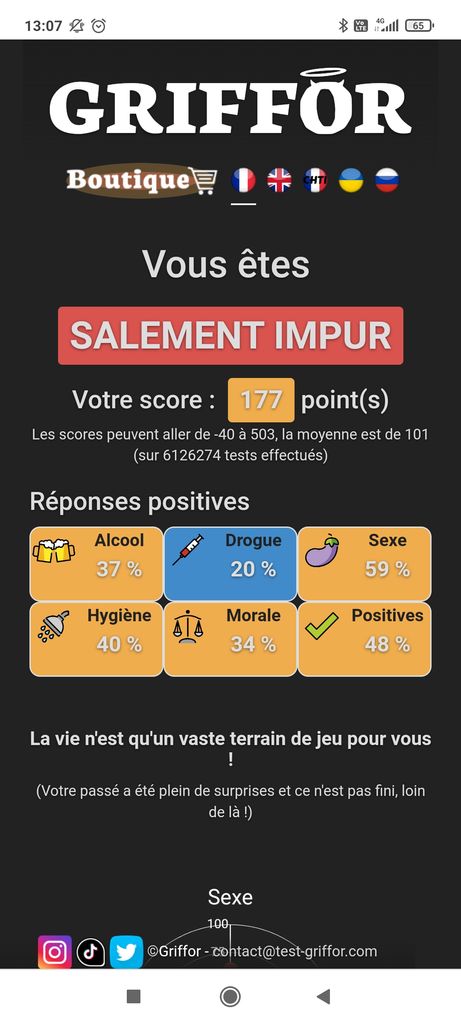Go to the system home screen
This screenshot has width=461, height=1024.
pyautogui.click(x=230, y=996)
